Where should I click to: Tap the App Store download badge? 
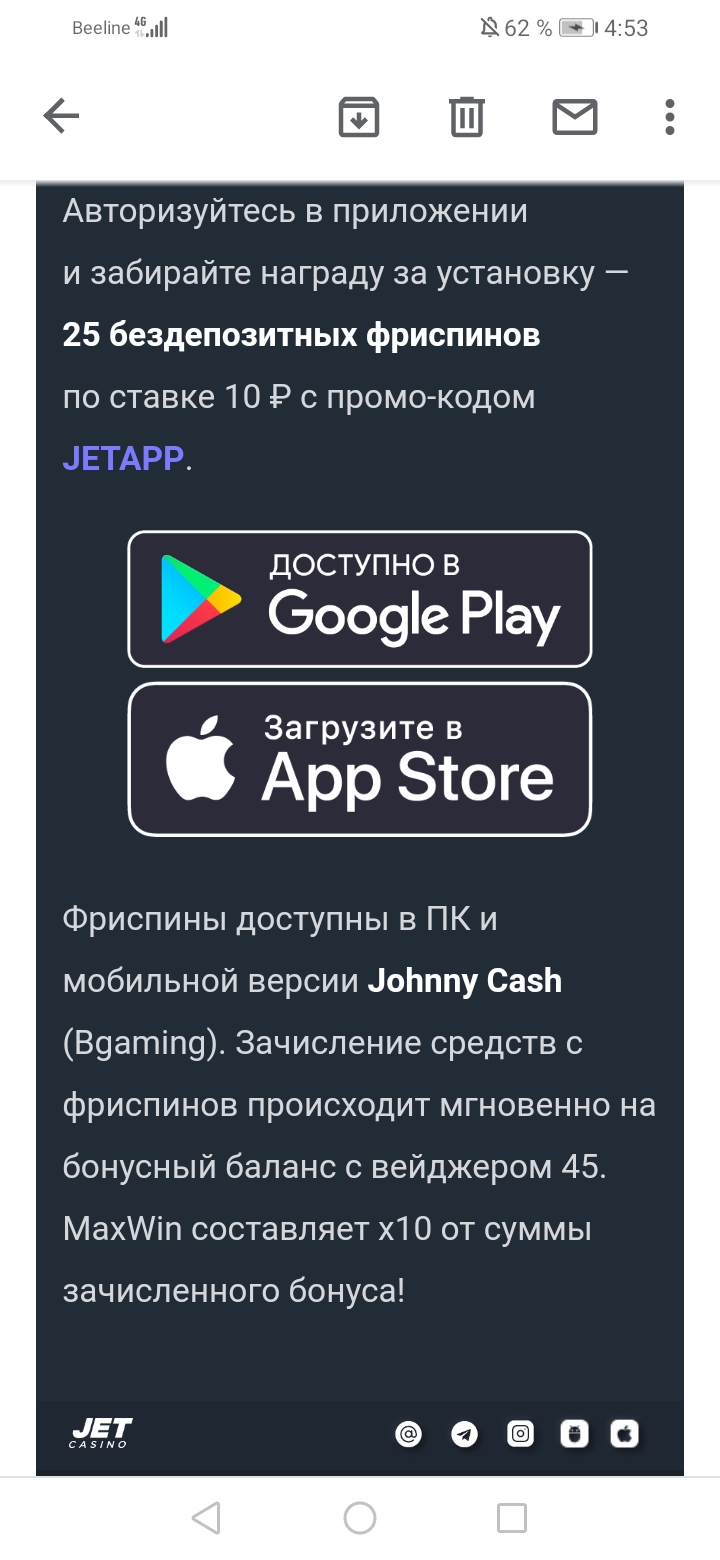tap(359, 759)
